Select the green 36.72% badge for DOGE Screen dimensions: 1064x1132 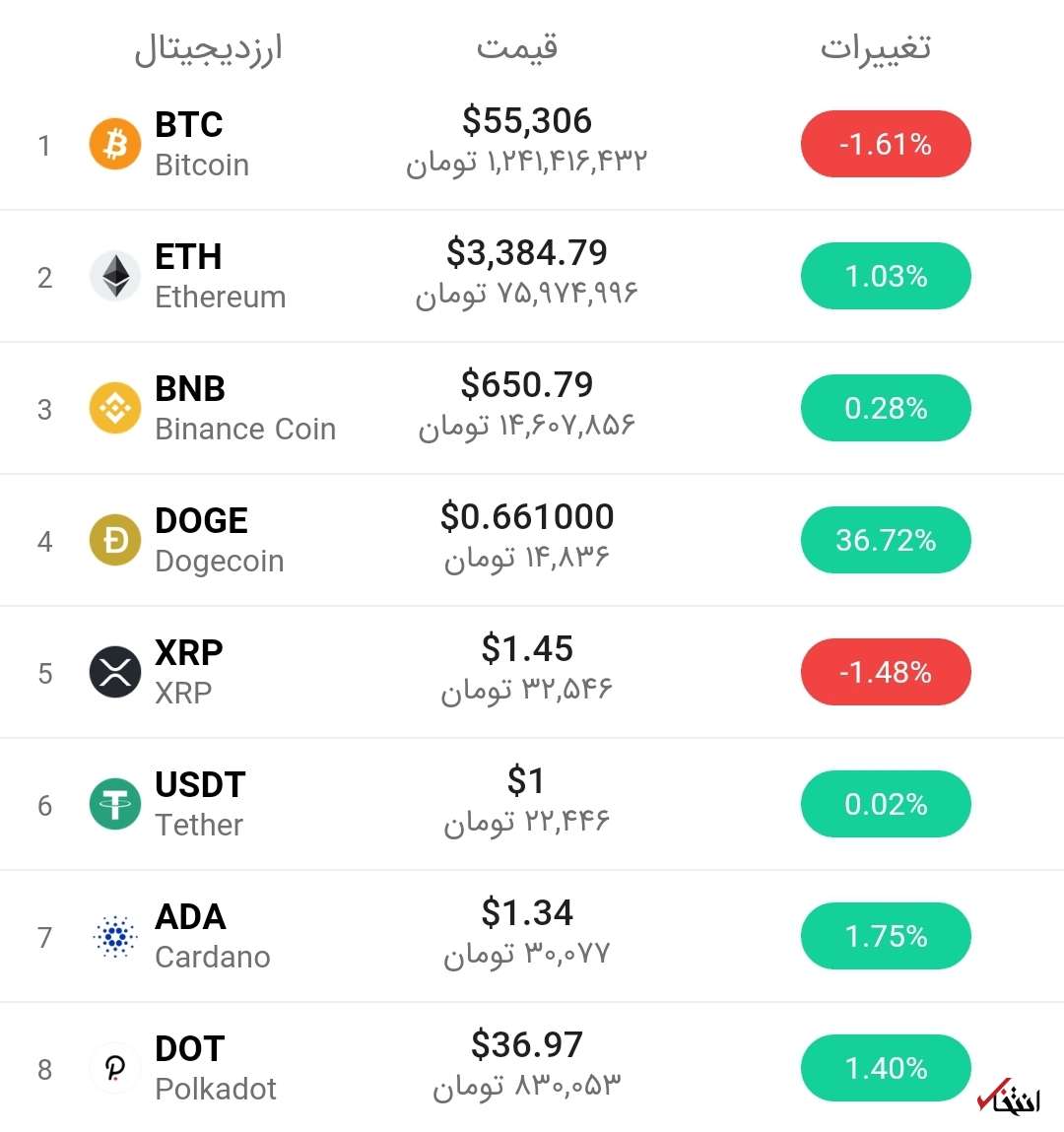pyautogui.click(x=885, y=540)
